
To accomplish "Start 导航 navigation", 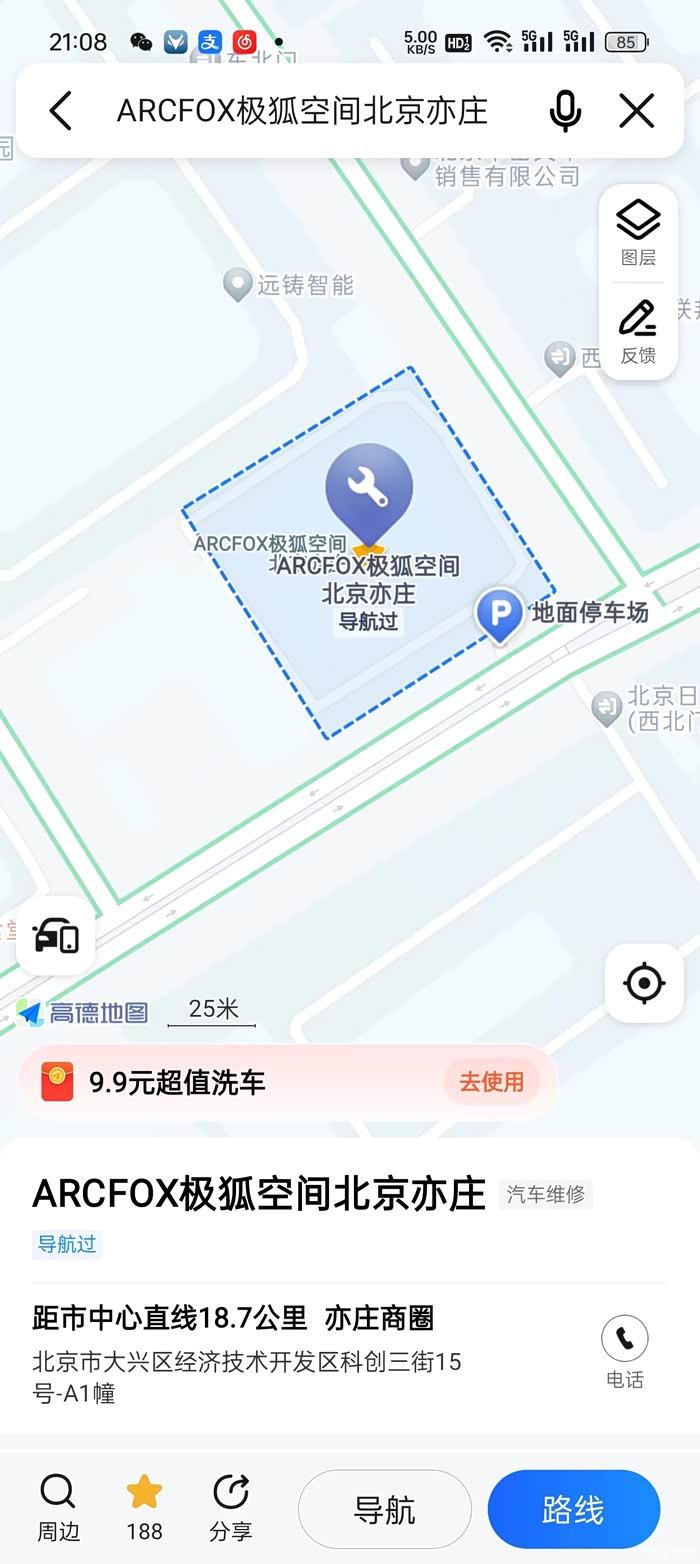I will [x=385, y=1509].
